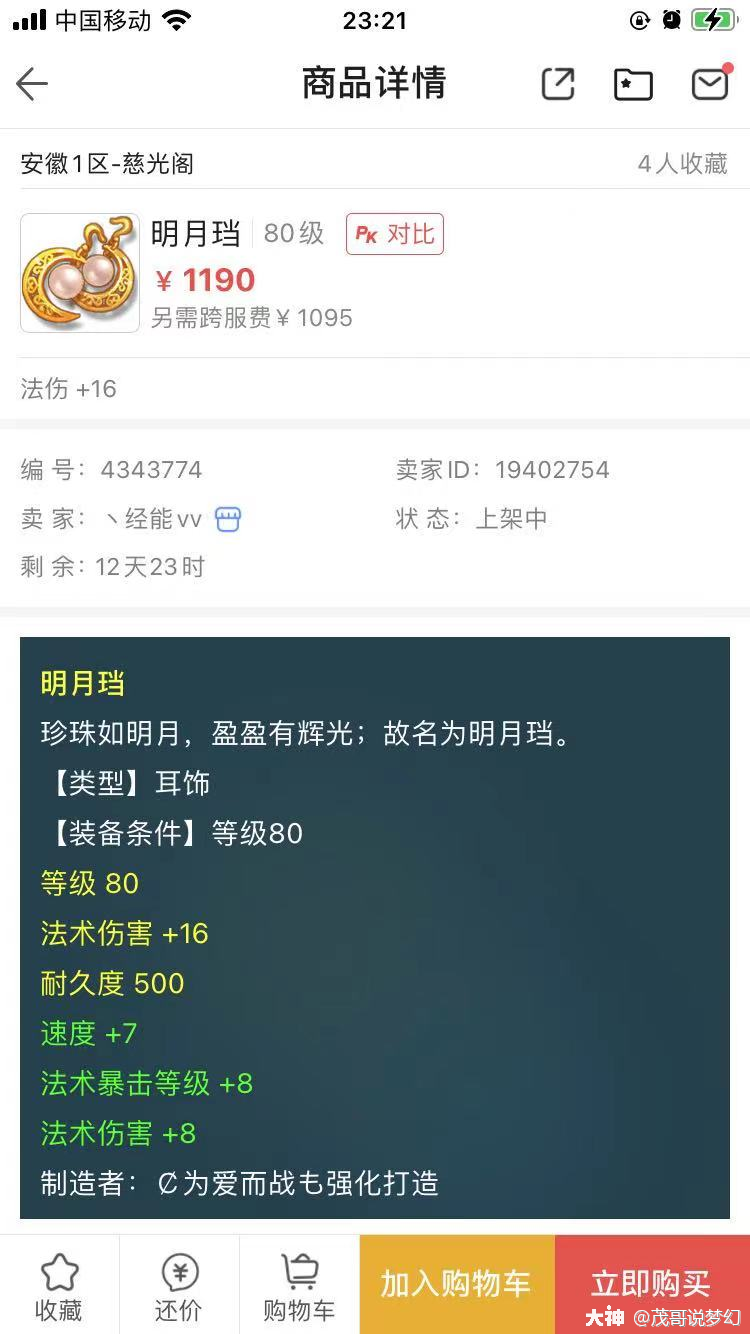
Task: Go back from the product details page
Action: (x=32, y=84)
